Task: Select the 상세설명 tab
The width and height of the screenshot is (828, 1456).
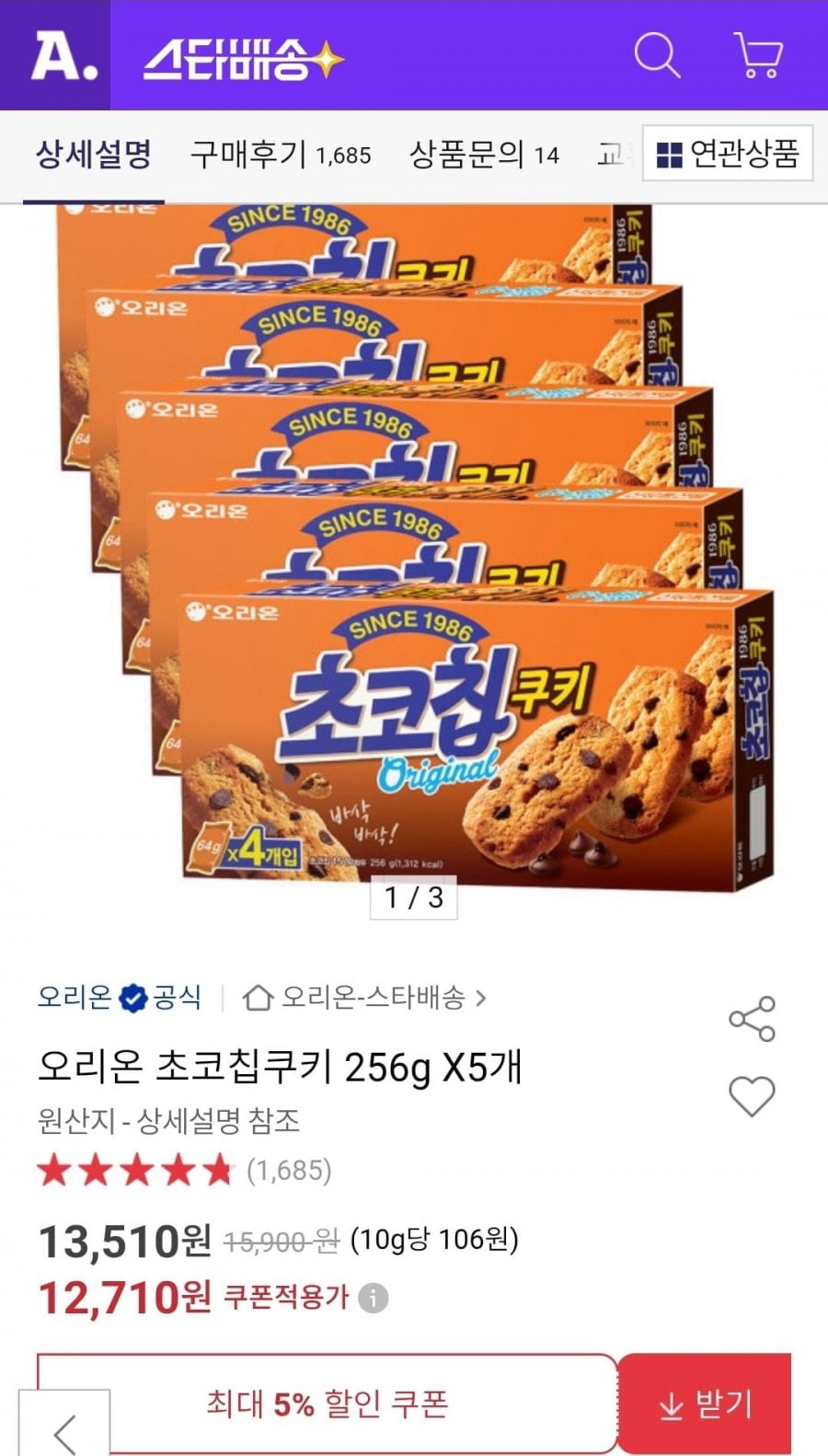Action: [94, 155]
